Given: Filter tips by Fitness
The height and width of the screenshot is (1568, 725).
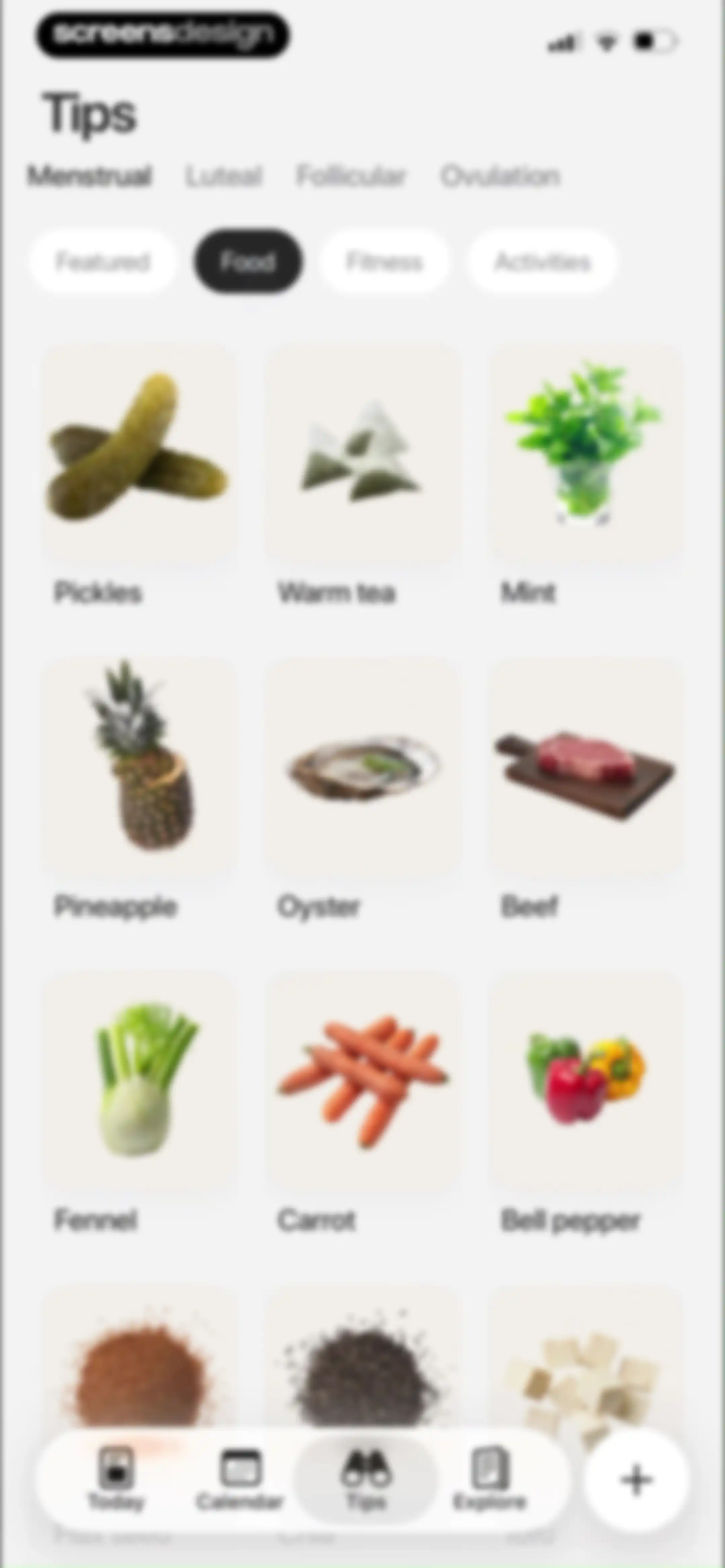Looking at the screenshot, I should coord(384,262).
